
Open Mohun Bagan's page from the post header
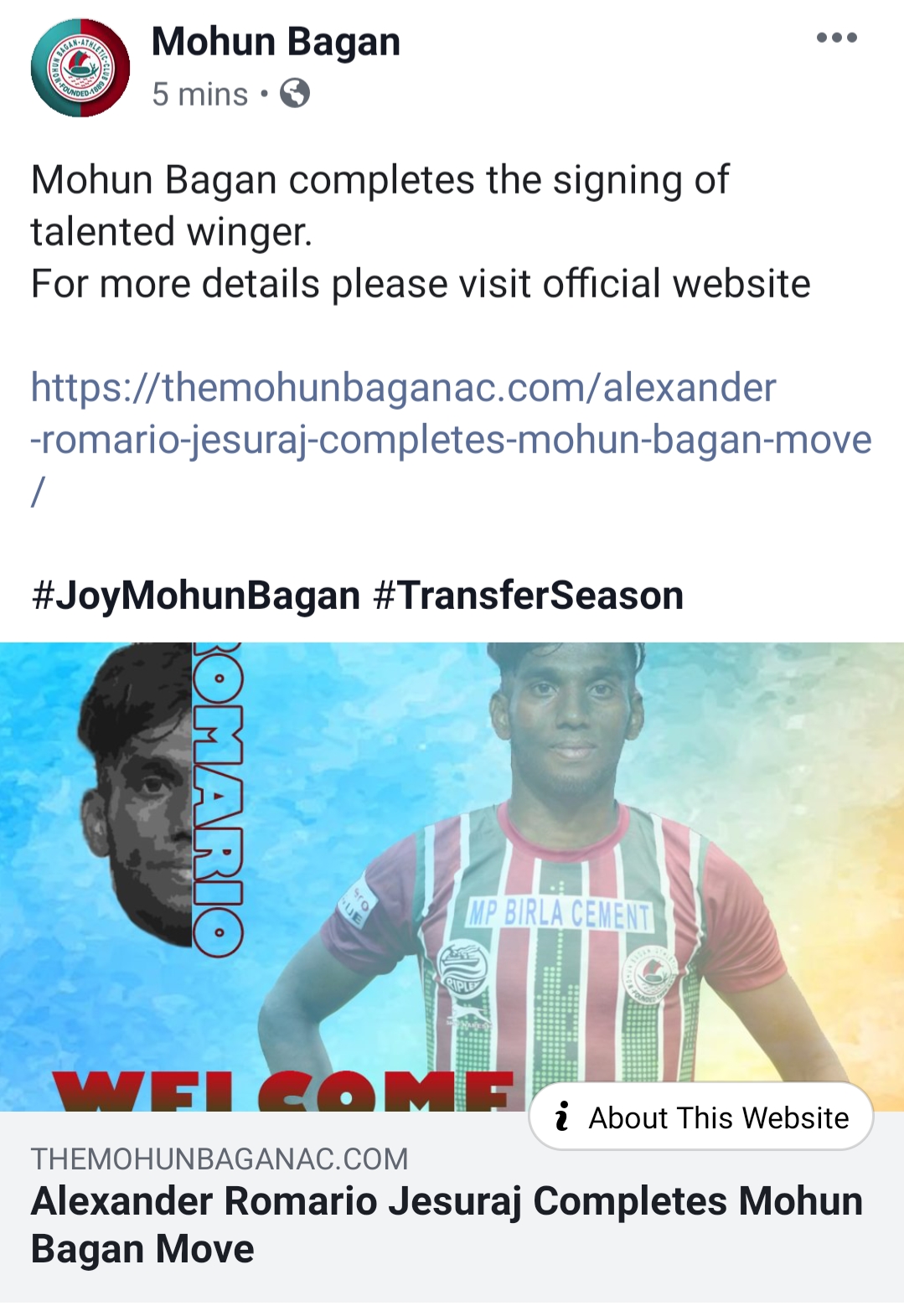(276, 42)
